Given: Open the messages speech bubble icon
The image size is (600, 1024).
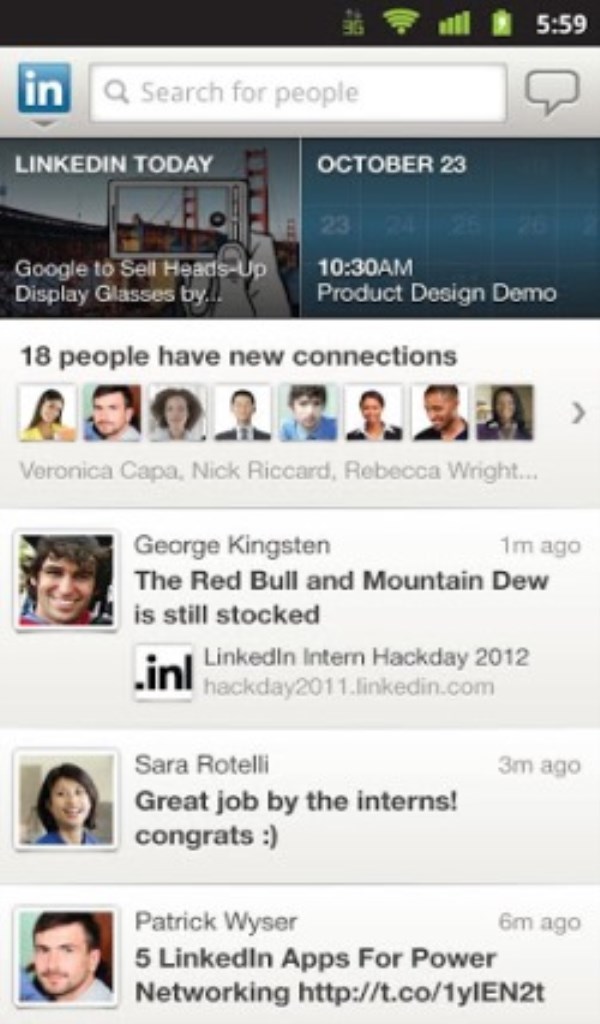Looking at the screenshot, I should click(x=552, y=92).
